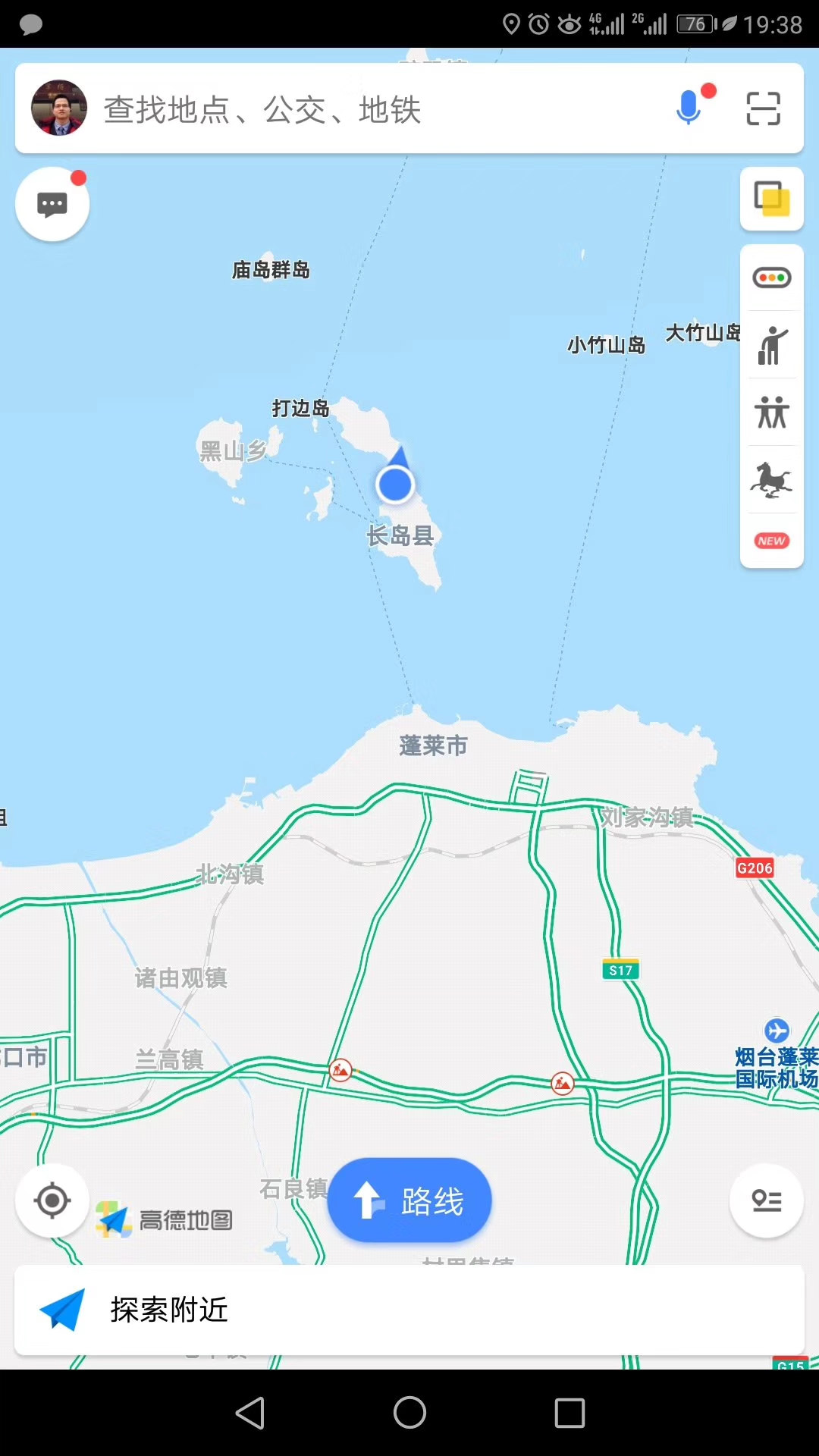Toggle the traffic light layer

coord(771,278)
